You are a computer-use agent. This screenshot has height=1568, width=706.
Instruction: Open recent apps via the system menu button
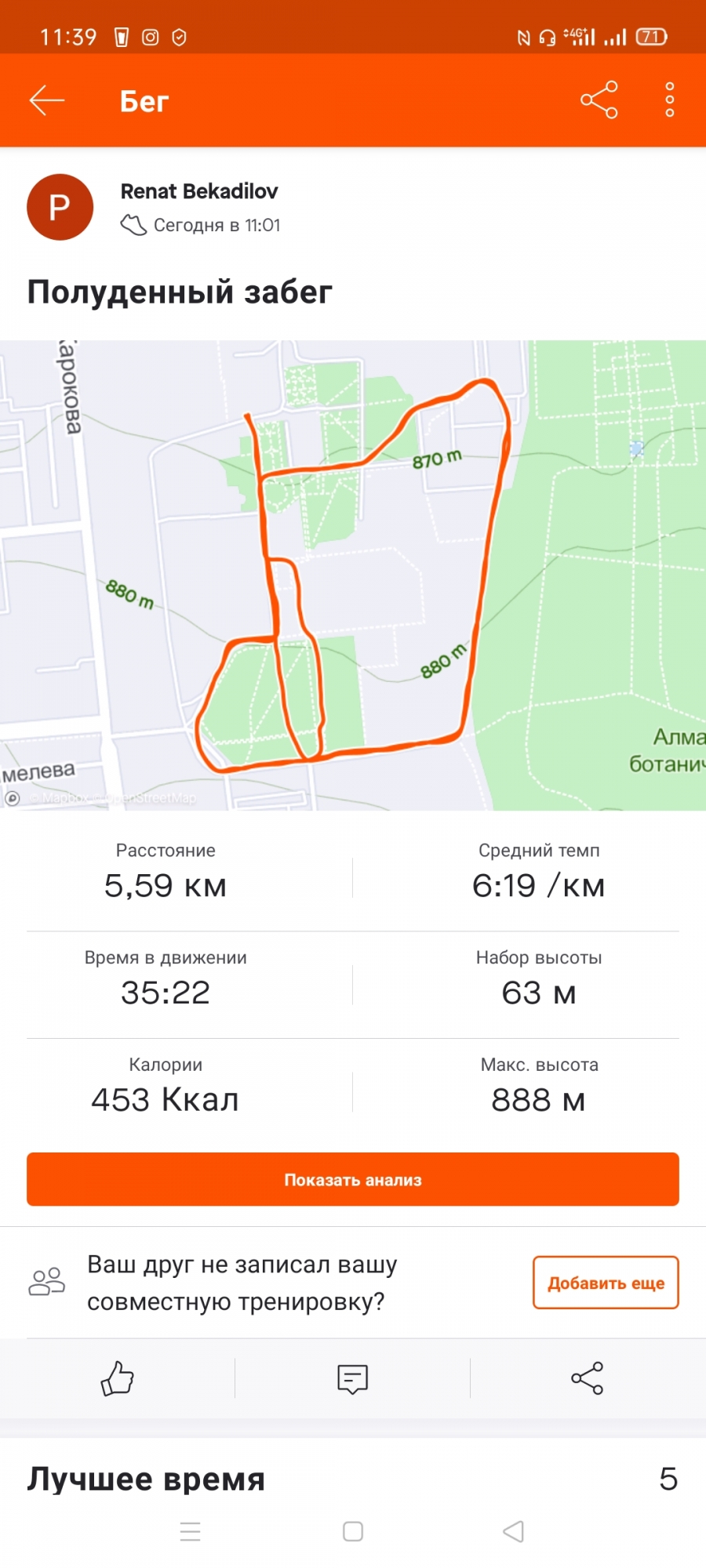click(x=191, y=1531)
